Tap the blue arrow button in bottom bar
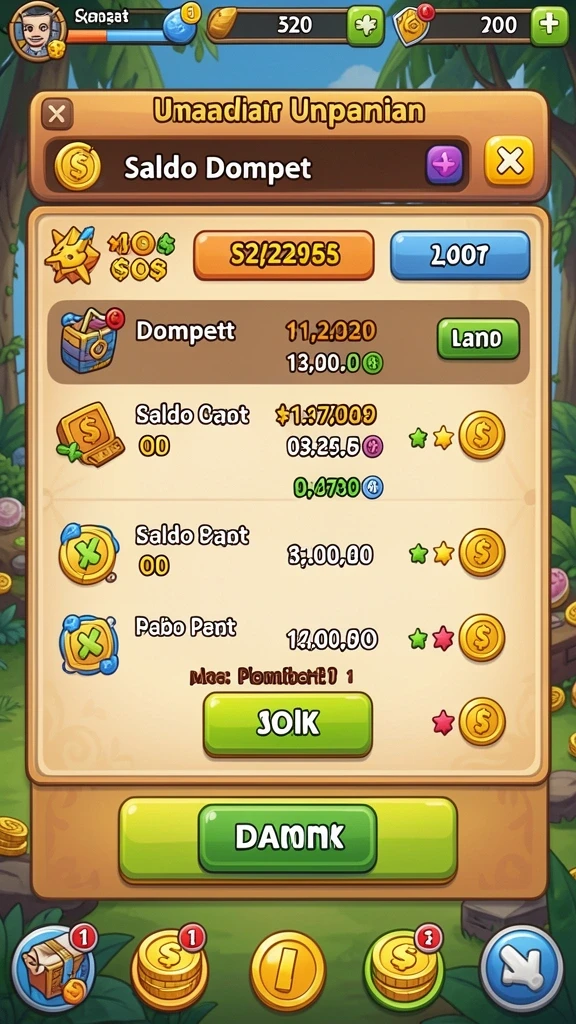The width and height of the screenshot is (576, 1024). (522, 968)
